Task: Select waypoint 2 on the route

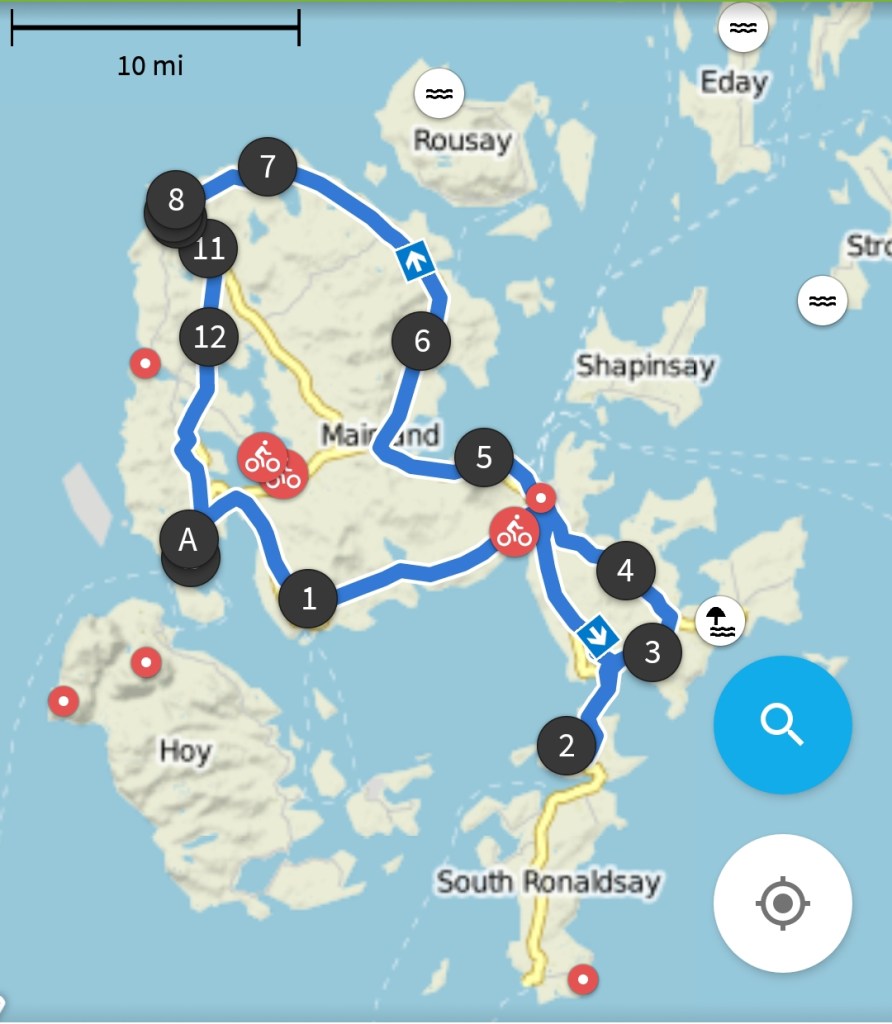Action: pyautogui.click(x=567, y=745)
